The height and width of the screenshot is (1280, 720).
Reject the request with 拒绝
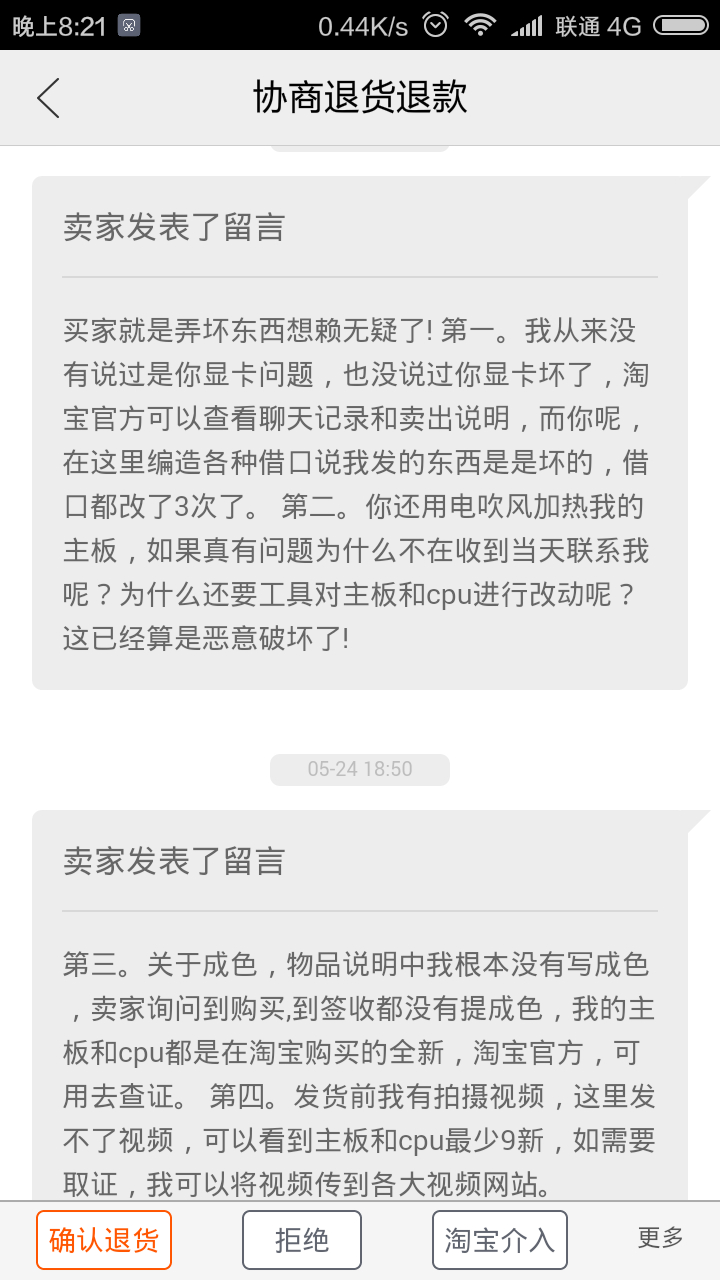point(302,1240)
